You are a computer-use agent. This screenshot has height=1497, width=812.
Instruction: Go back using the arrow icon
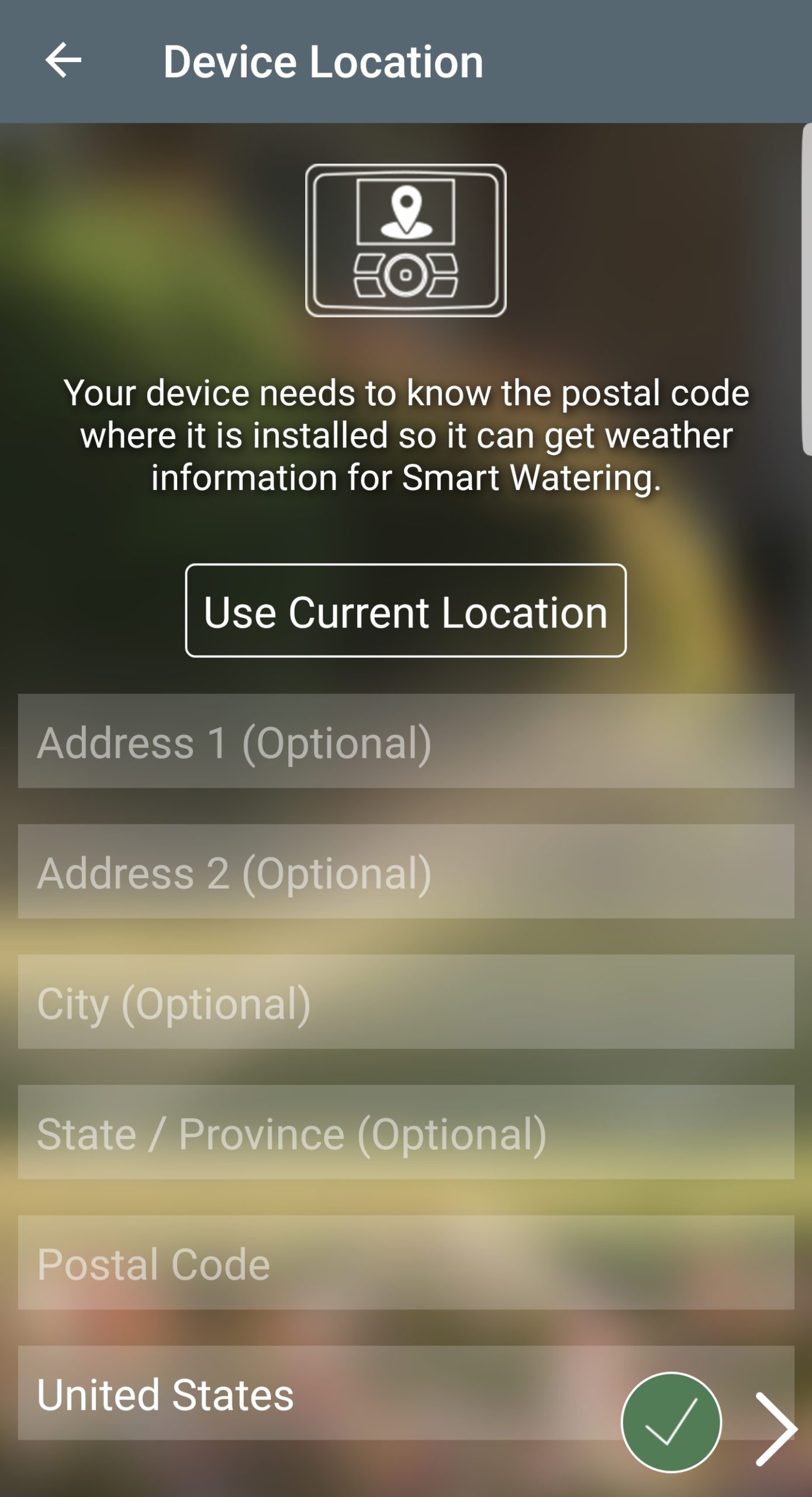(x=63, y=60)
